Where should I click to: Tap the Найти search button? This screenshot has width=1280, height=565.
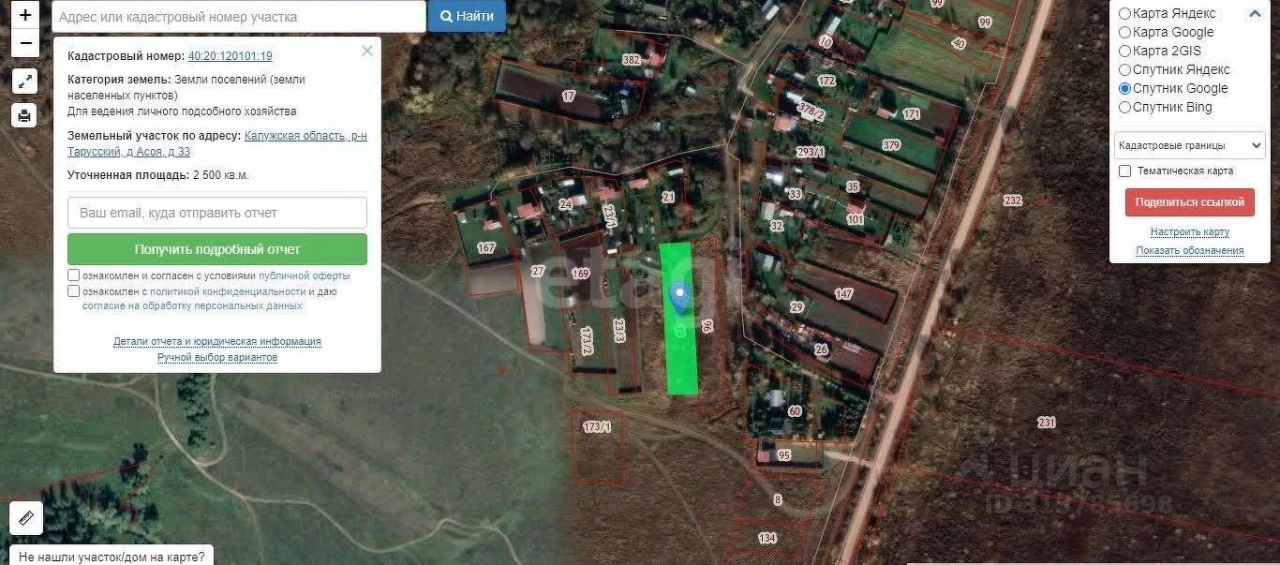coord(466,17)
